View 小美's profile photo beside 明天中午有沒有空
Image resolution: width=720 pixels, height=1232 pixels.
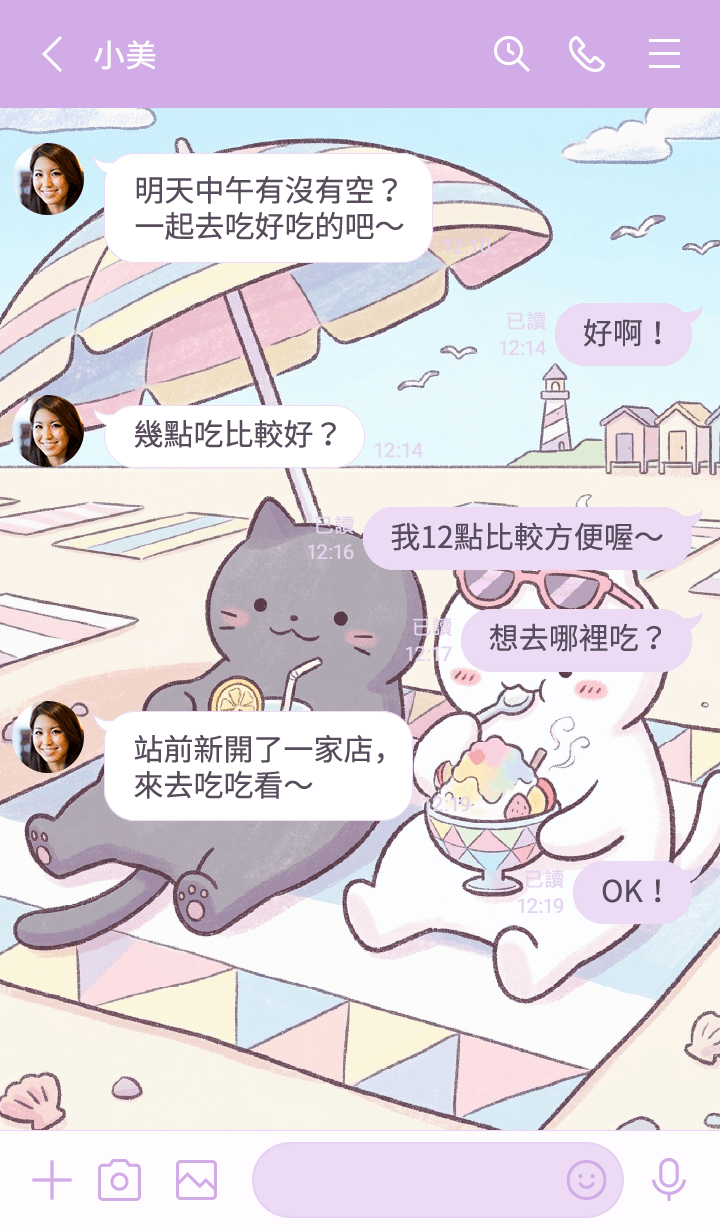pyautogui.click(x=48, y=179)
